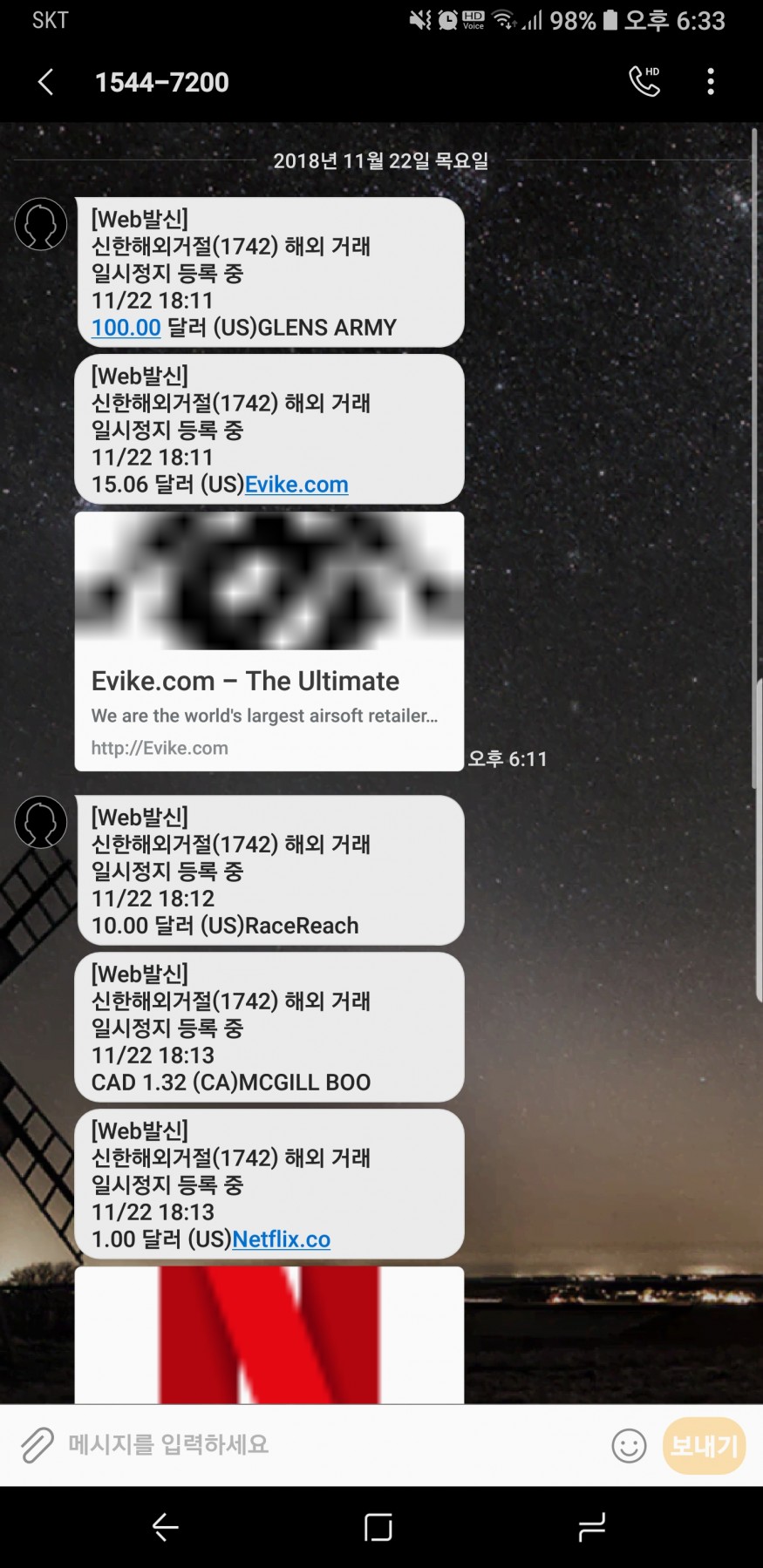
Task: Open the emoji picker
Action: [x=629, y=1446]
